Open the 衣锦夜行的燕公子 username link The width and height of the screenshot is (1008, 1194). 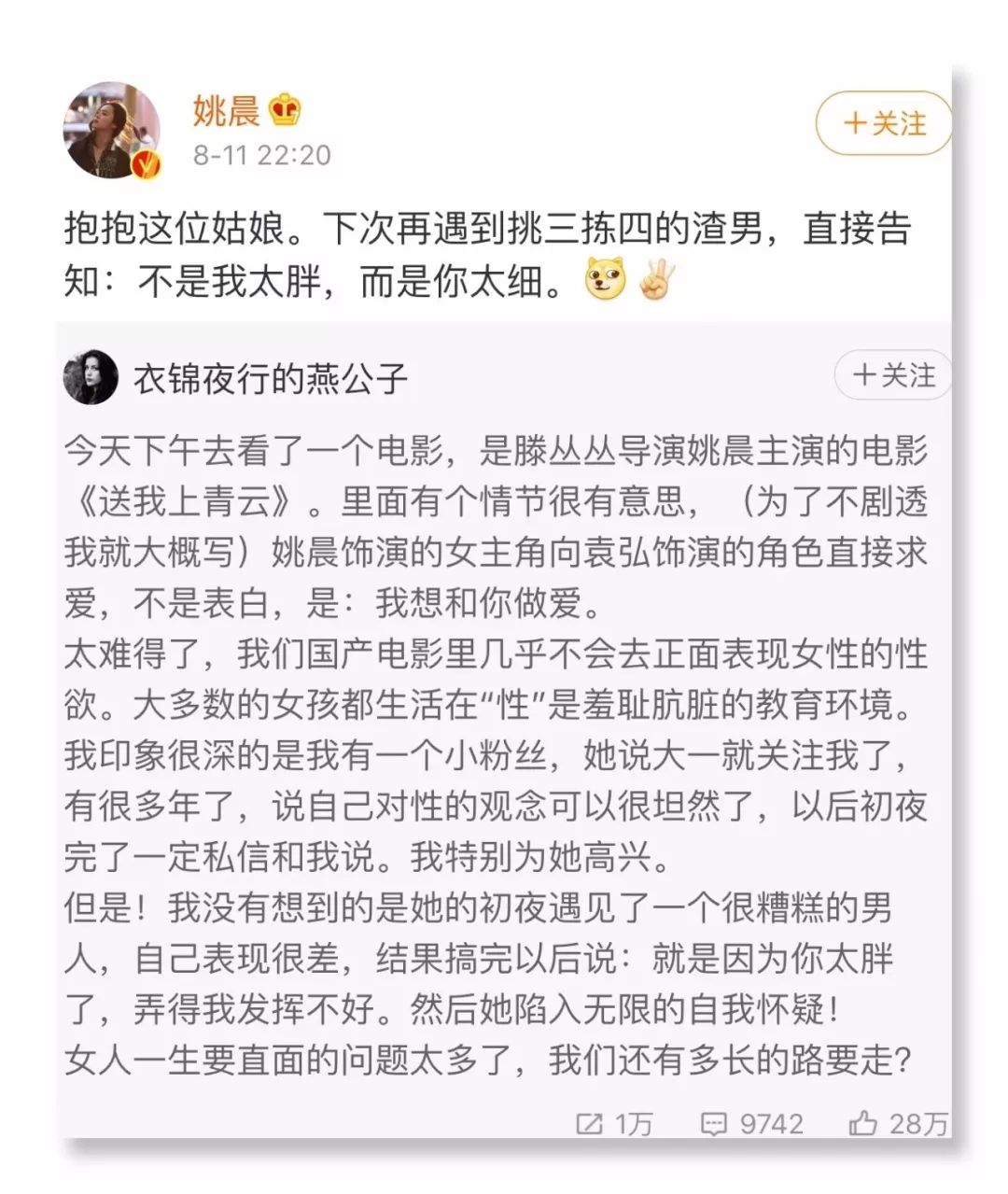click(x=271, y=379)
